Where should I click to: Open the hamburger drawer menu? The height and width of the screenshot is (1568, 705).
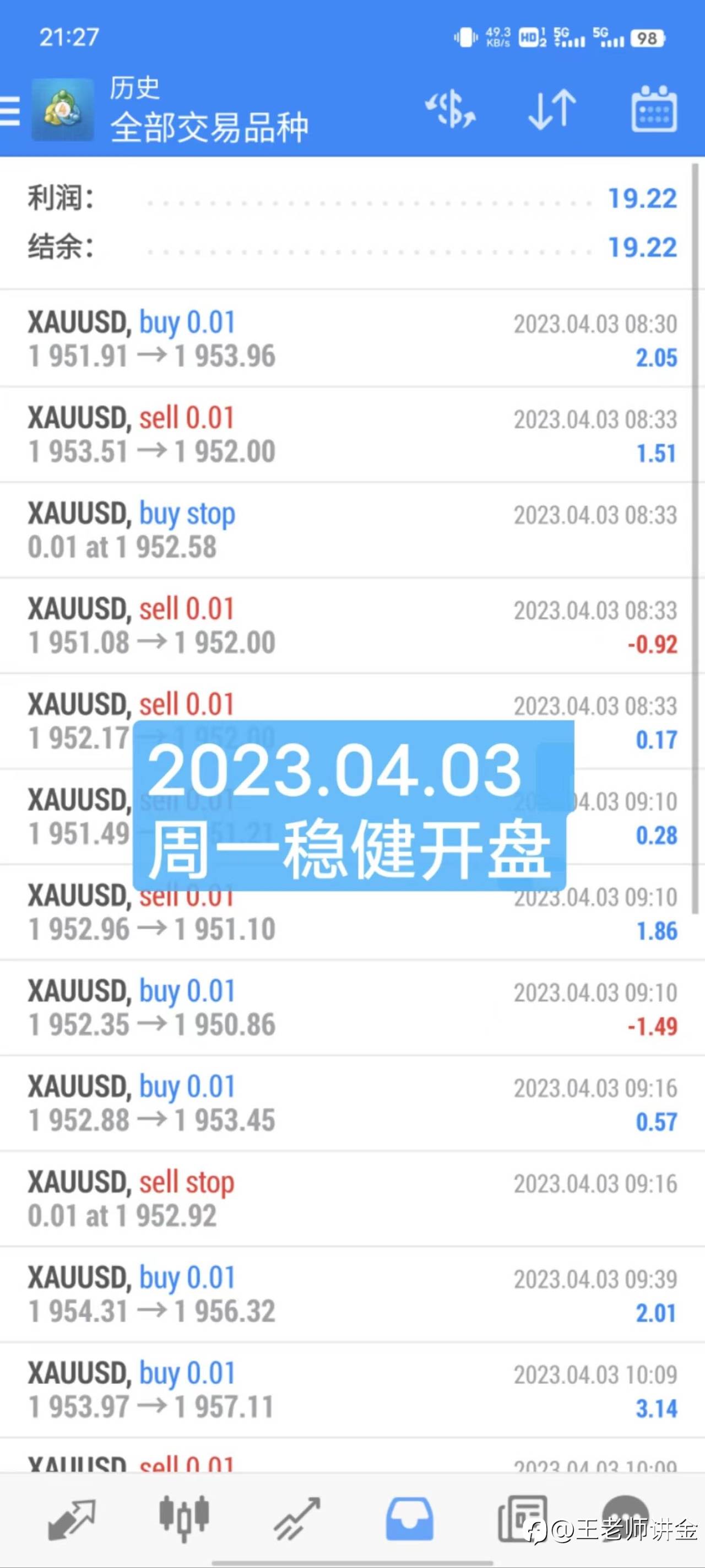pos(10,110)
